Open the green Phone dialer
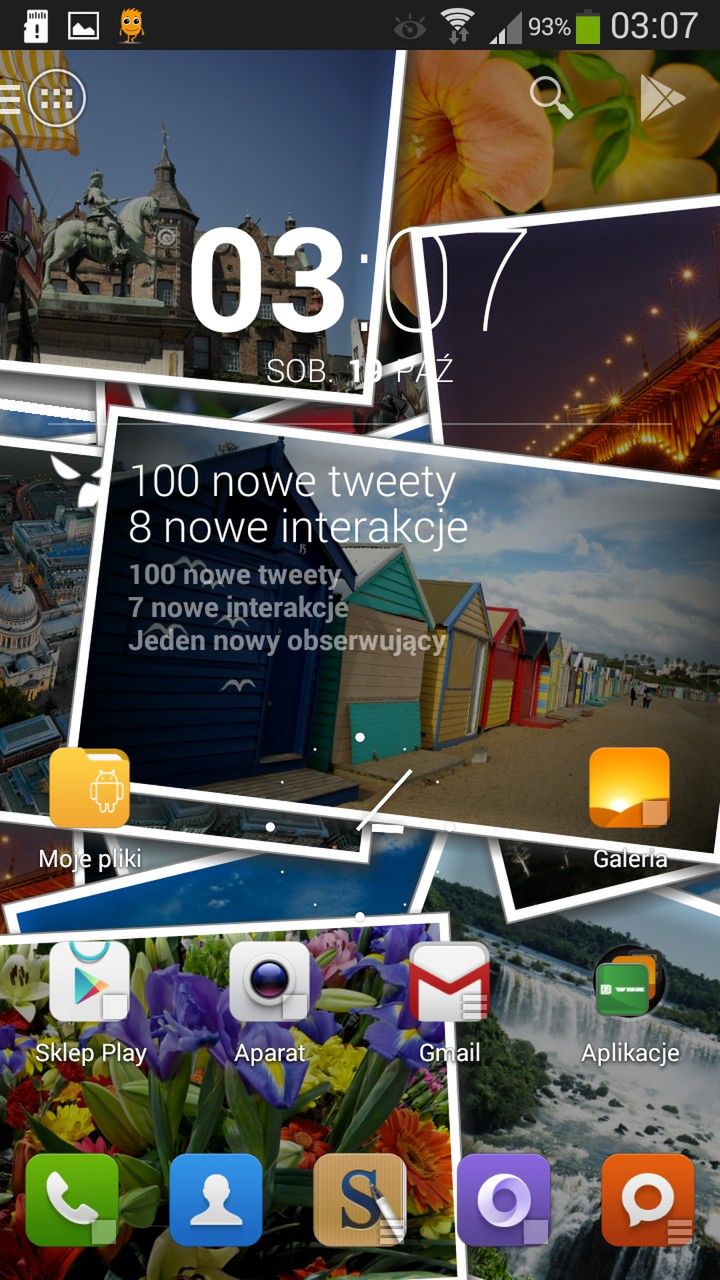720x1280 pixels. pyautogui.click(x=72, y=1200)
